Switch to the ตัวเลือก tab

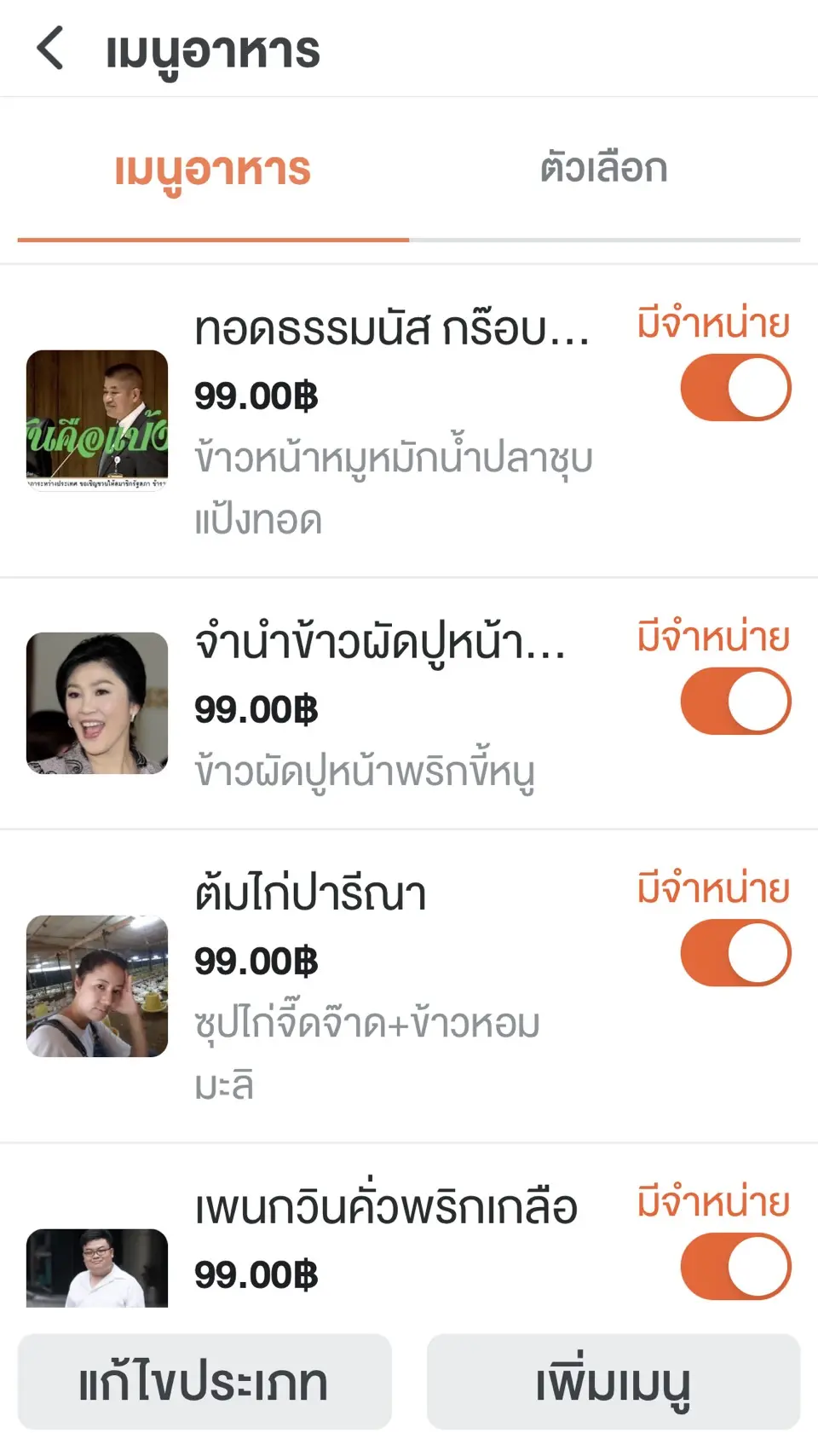click(x=603, y=169)
